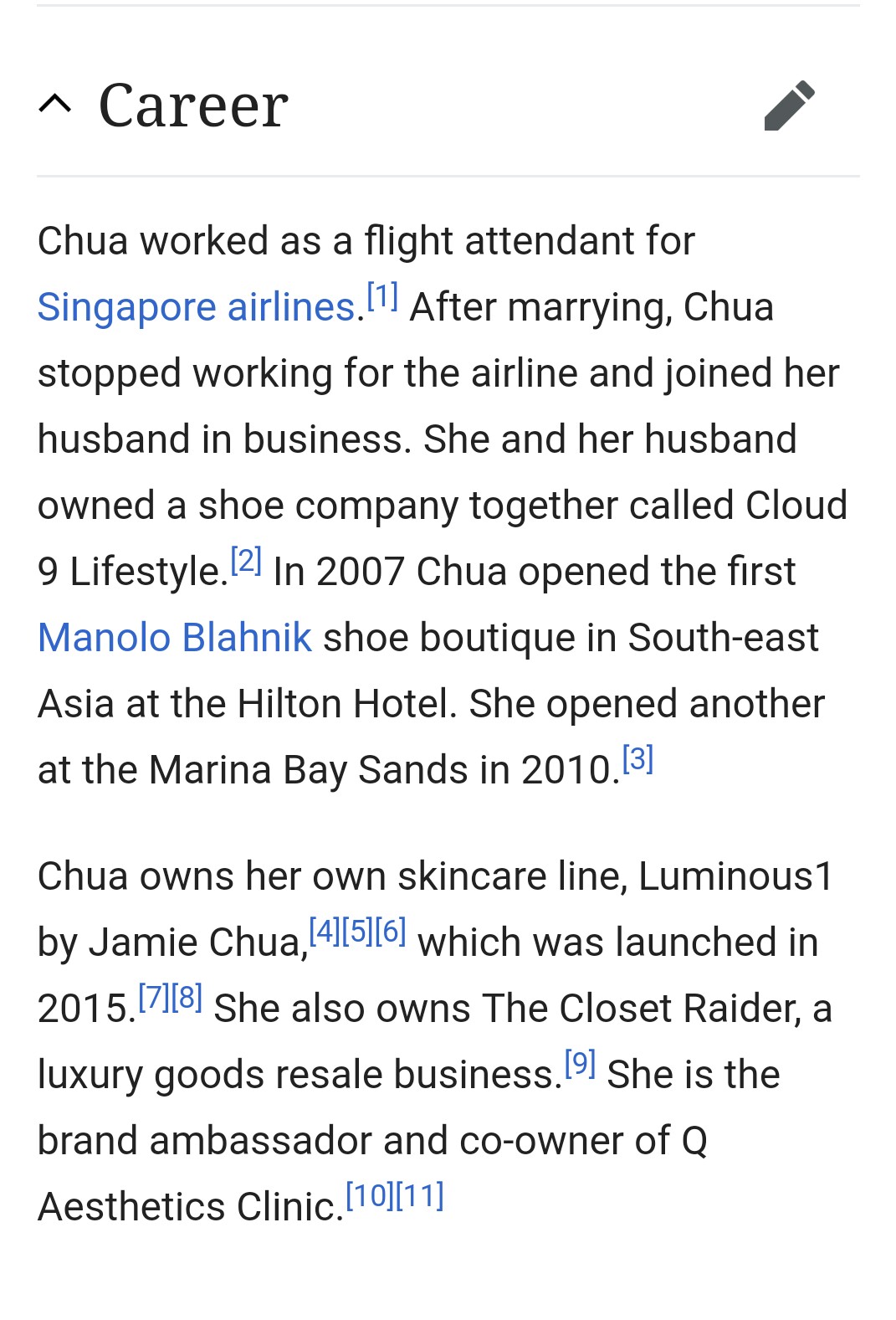Open the Singapore airlines link
The width and height of the screenshot is (896, 1320).
coord(197,307)
